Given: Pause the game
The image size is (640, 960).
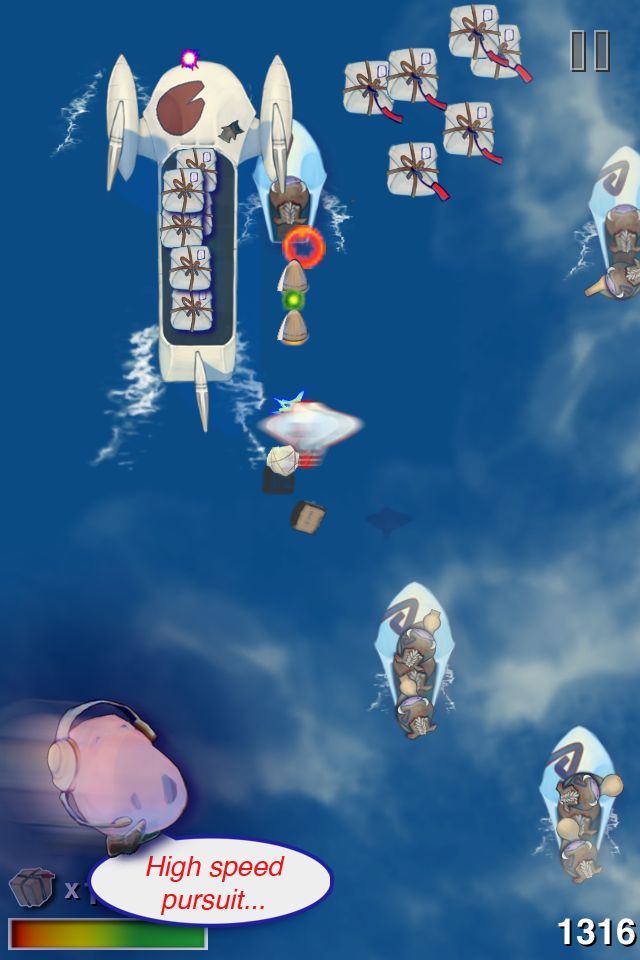Looking at the screenshot, I should tap(589, 51).
